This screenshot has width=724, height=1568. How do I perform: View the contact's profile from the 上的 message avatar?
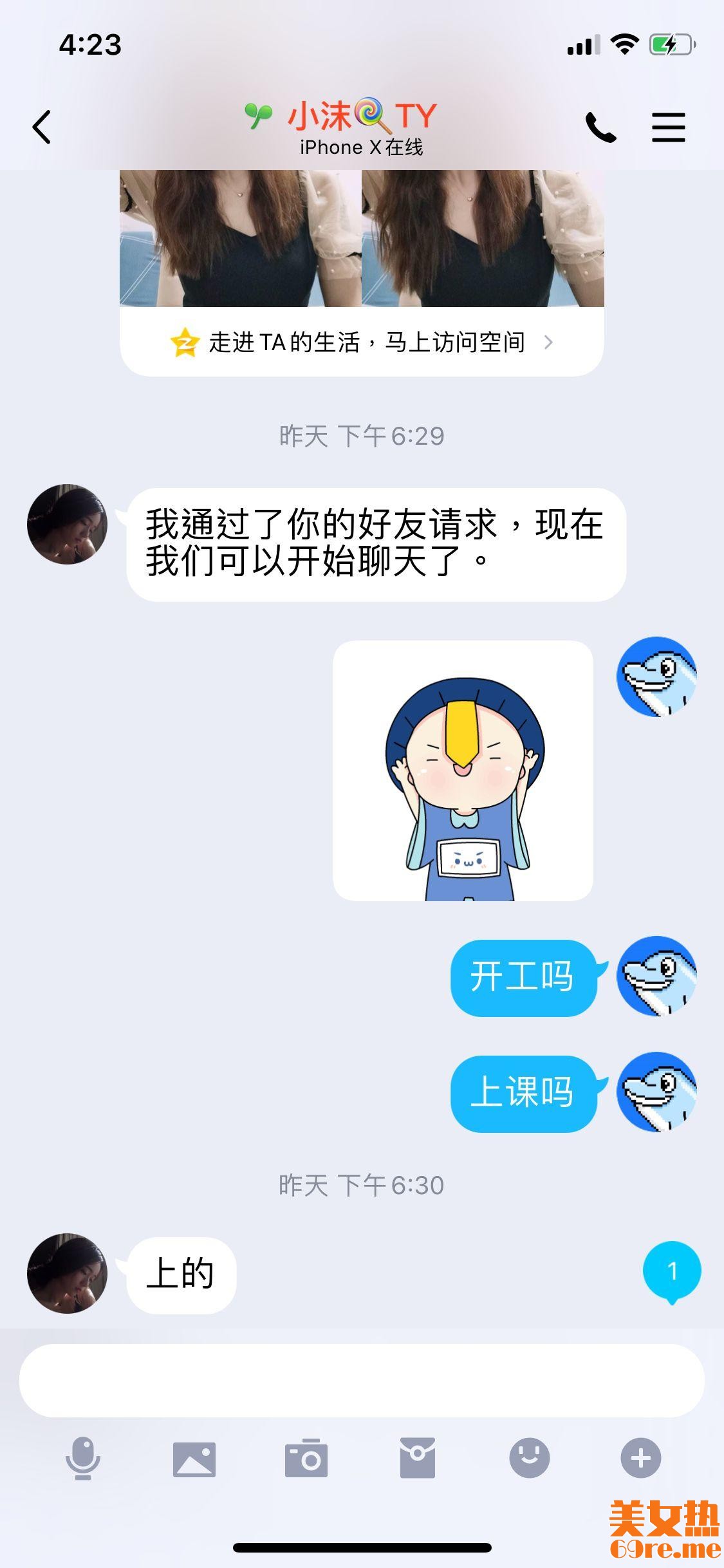pos(67,1273)
